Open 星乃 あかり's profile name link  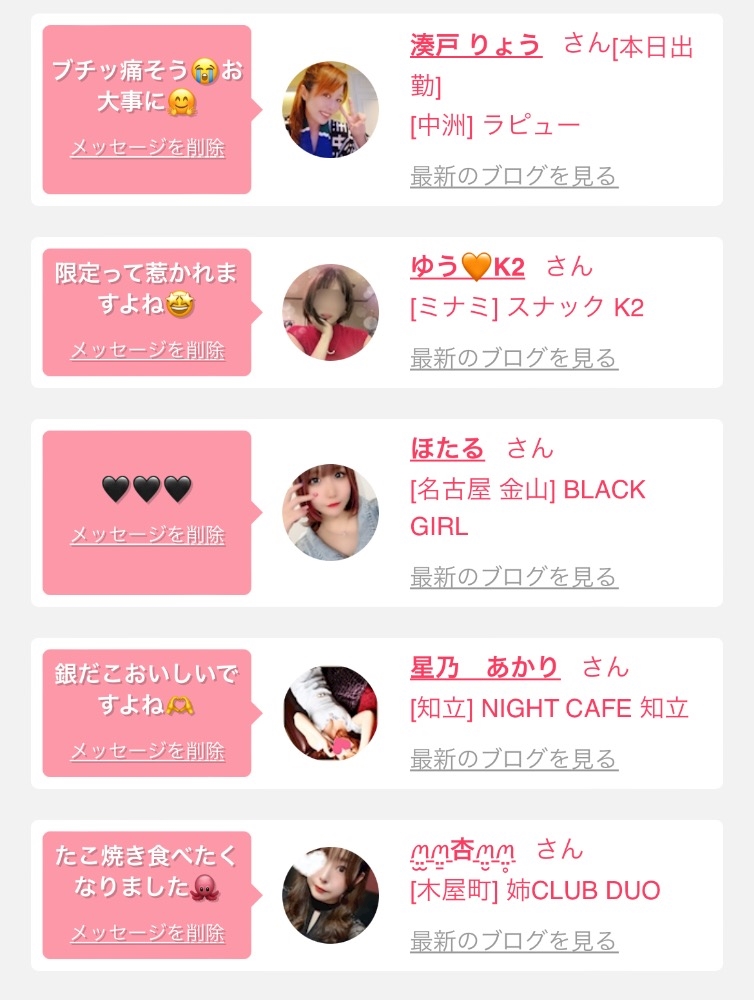[485, 668]
